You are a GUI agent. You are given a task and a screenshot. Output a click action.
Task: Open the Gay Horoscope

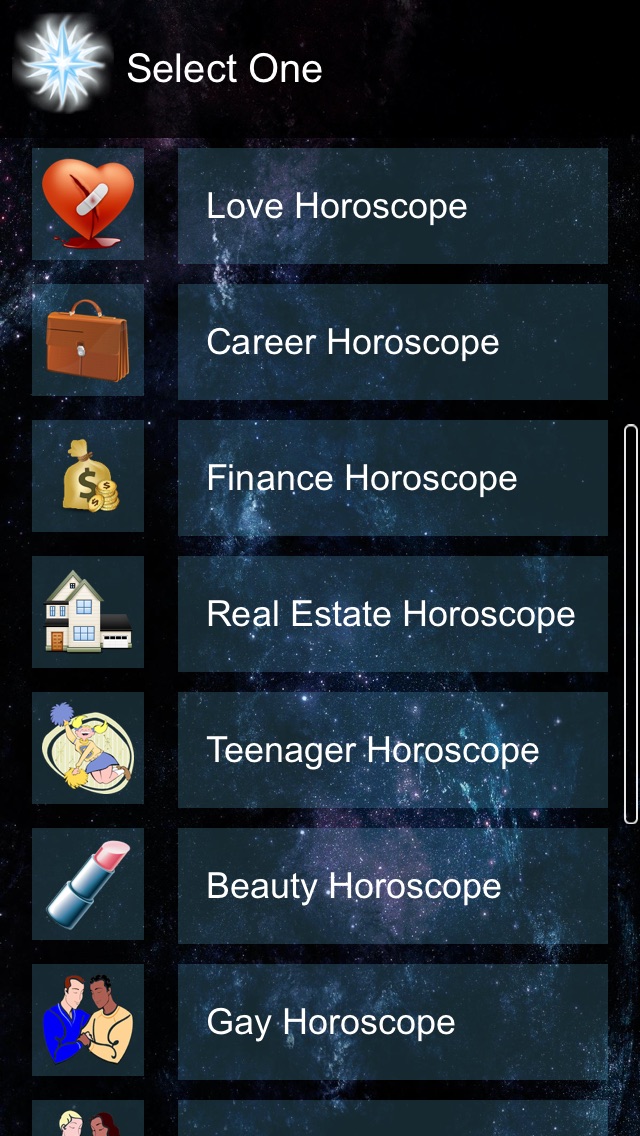[392, 1022]
